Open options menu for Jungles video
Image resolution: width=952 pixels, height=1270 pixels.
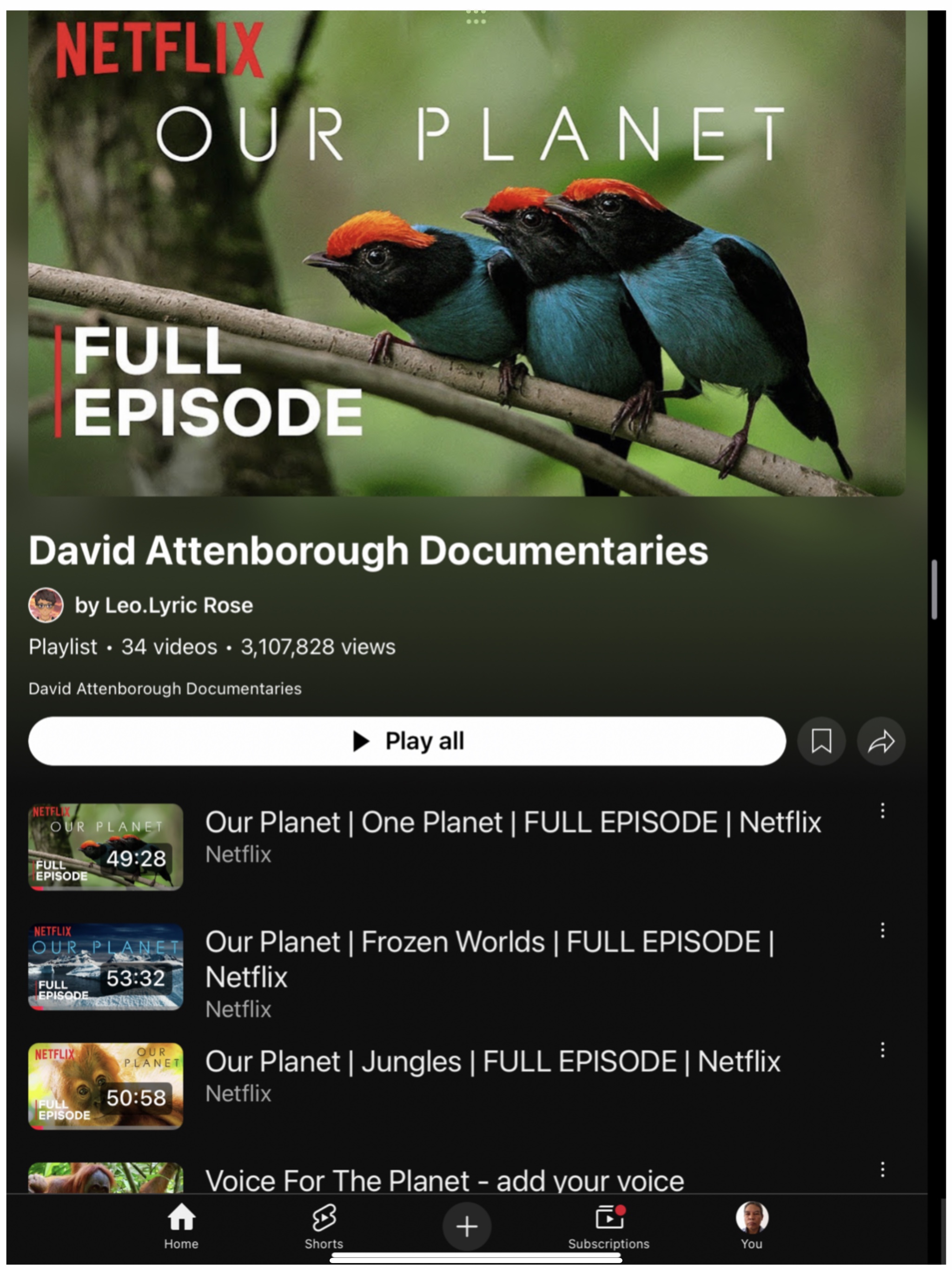point(883,1050)
